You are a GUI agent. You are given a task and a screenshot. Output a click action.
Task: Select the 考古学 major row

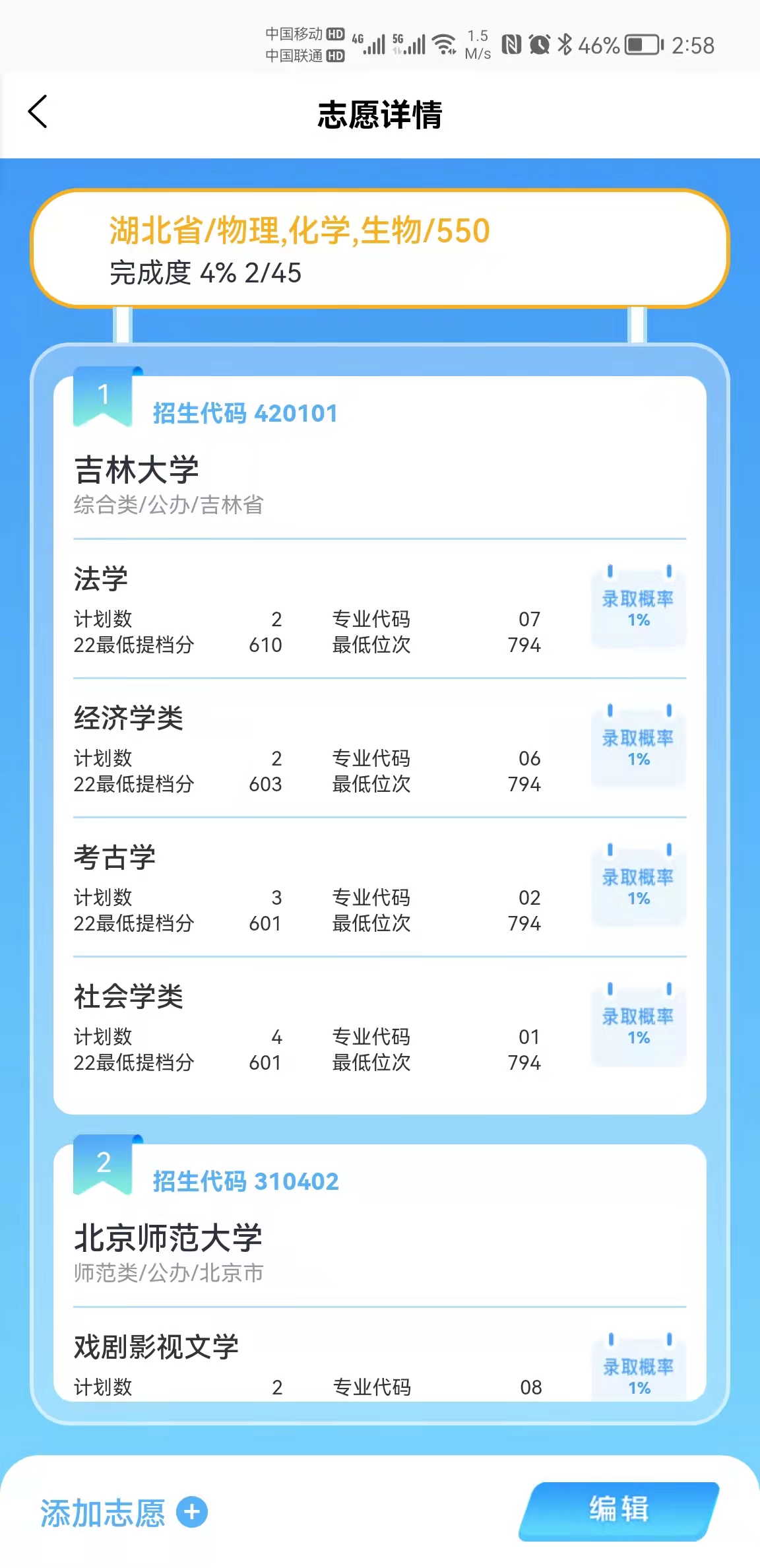tap(380, 888)
